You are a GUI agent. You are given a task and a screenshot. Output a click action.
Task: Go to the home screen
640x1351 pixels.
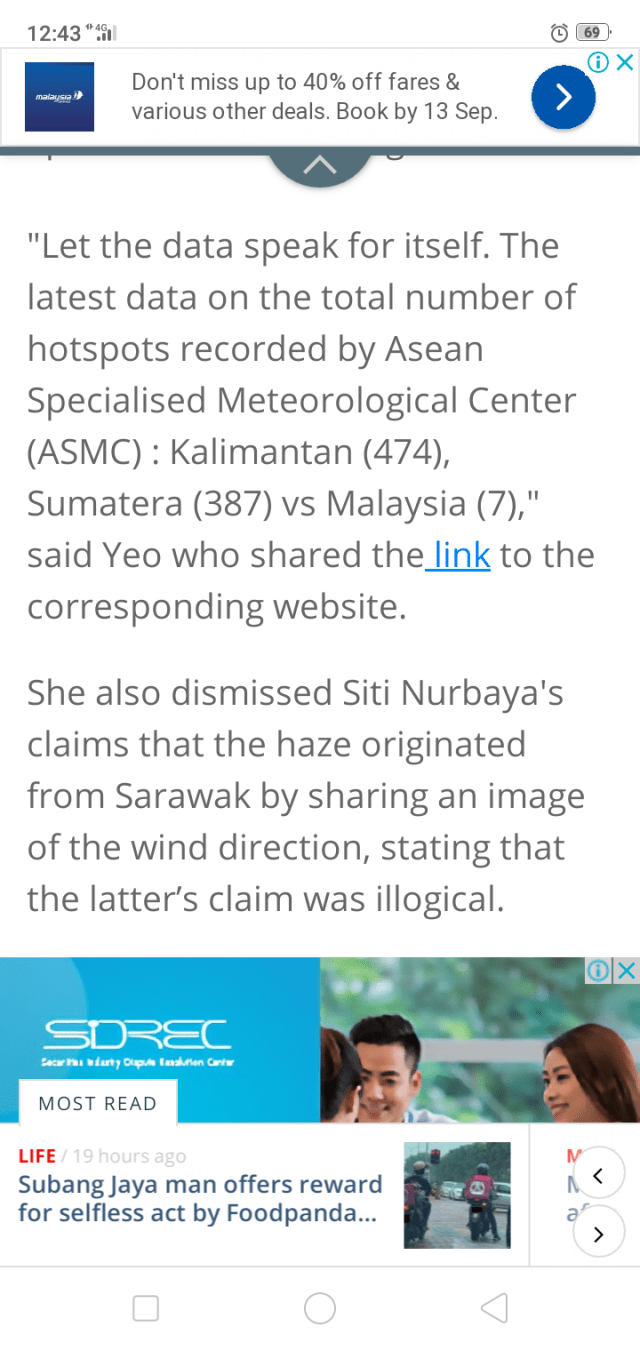[320, 1308]
